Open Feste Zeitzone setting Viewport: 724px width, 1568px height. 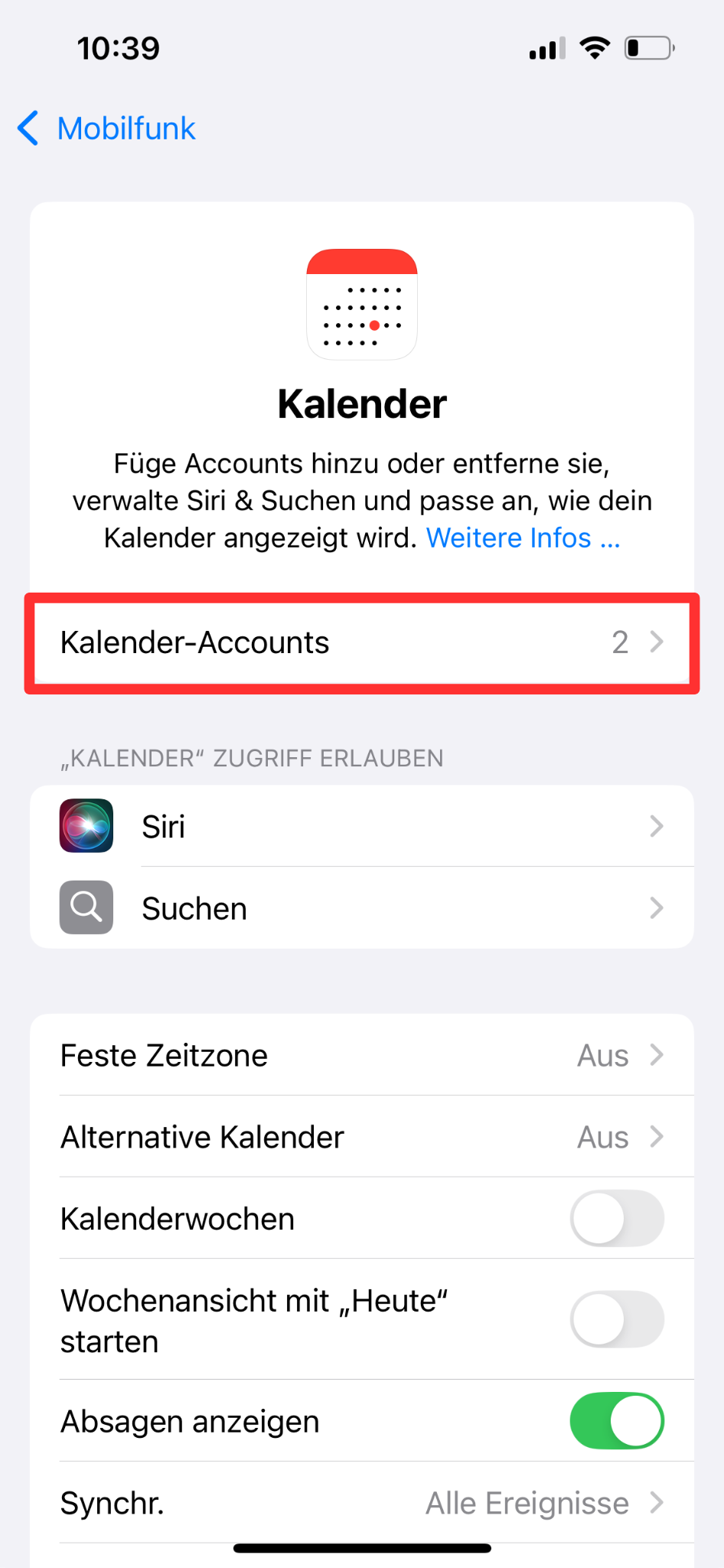point(361,1056)
